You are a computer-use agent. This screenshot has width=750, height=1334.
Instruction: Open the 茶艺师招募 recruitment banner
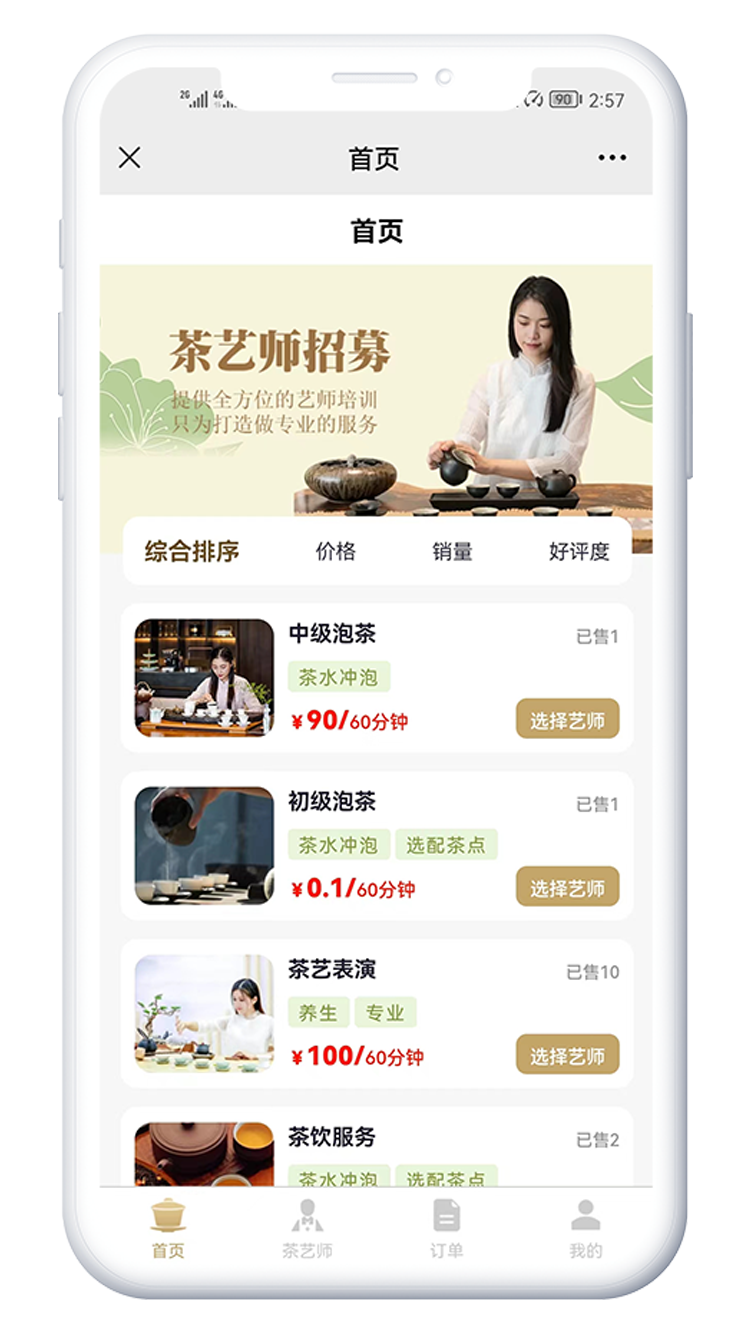tap(376, 390)
